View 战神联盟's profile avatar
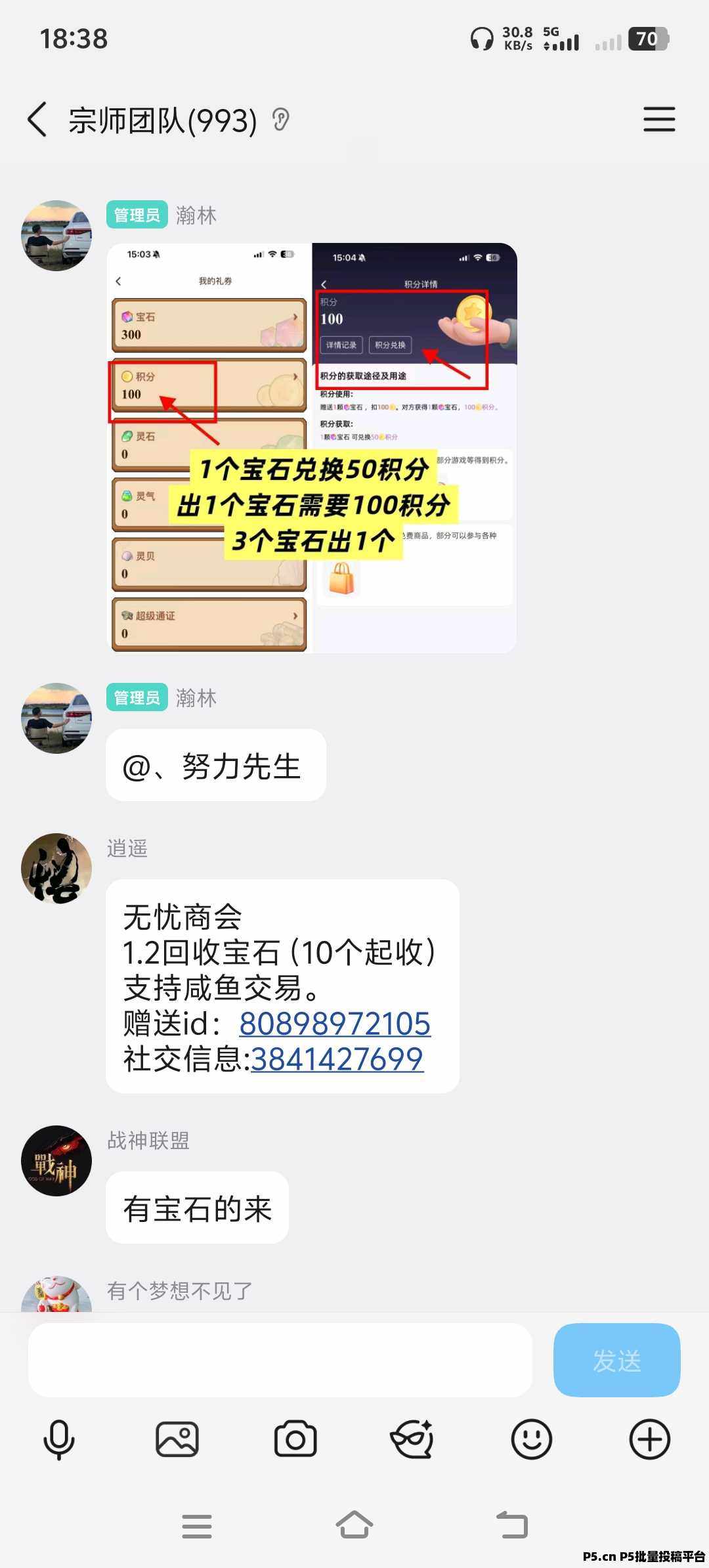Image resolution: width=709 pixels, height=1568 pixels. [x=56, y=1161]
